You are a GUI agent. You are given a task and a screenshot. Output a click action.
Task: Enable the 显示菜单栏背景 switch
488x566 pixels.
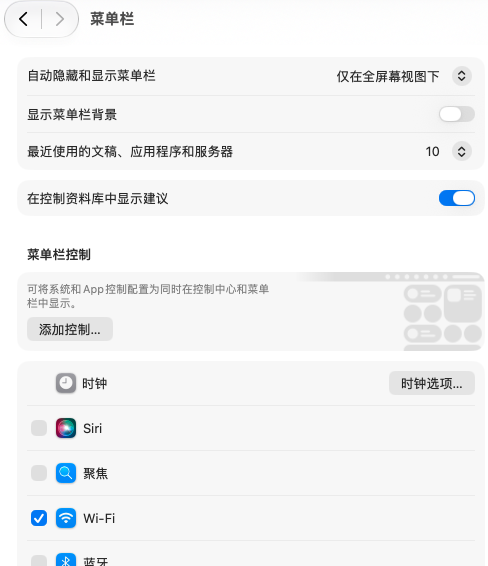pyautogui.click(x=457, y=114)
